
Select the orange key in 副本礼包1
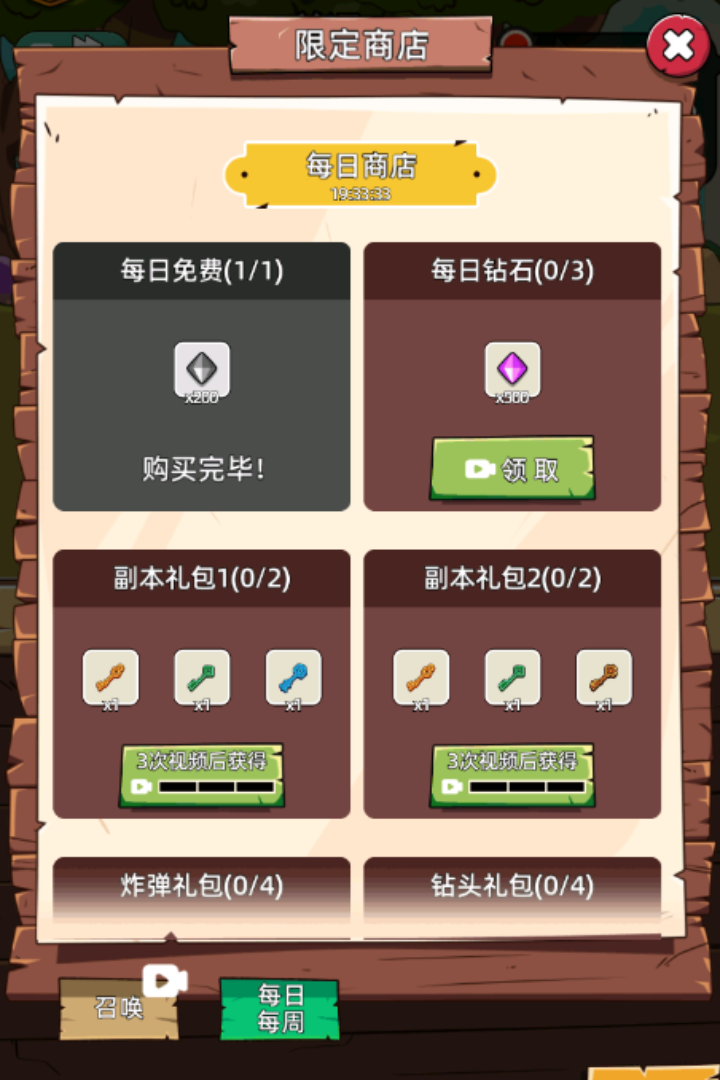point(110,676)
